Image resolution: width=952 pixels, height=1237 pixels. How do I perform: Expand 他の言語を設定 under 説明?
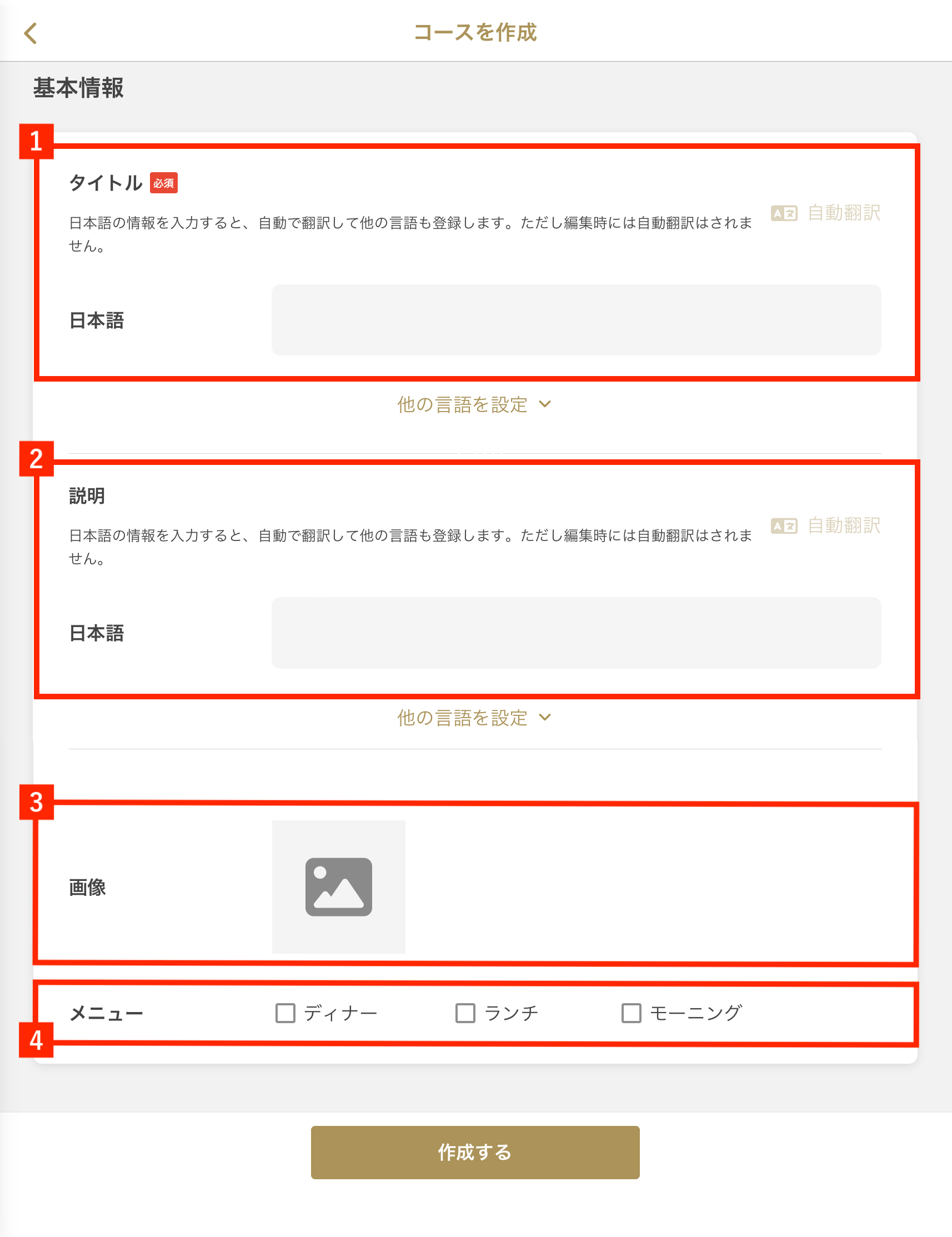474,718
